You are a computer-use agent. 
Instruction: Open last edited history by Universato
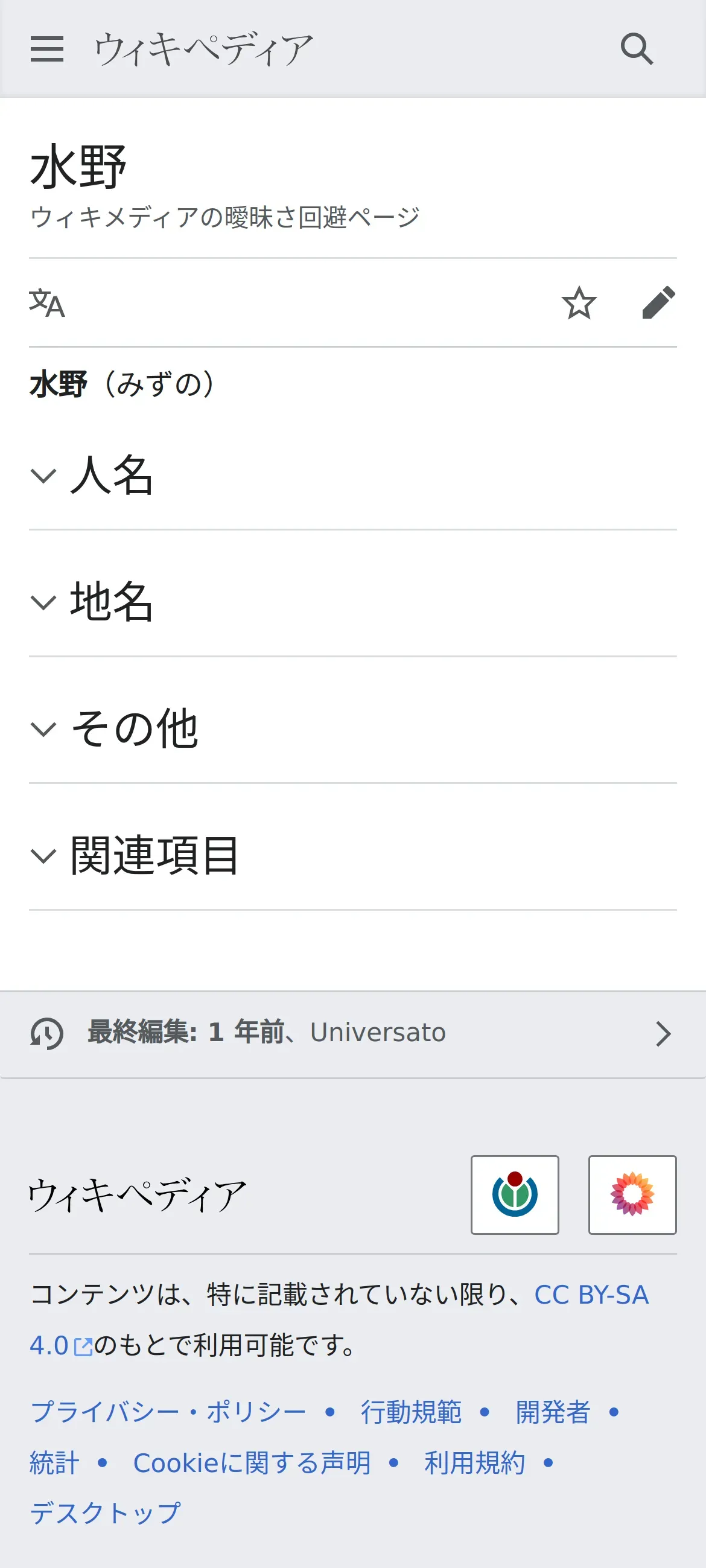353,1034
